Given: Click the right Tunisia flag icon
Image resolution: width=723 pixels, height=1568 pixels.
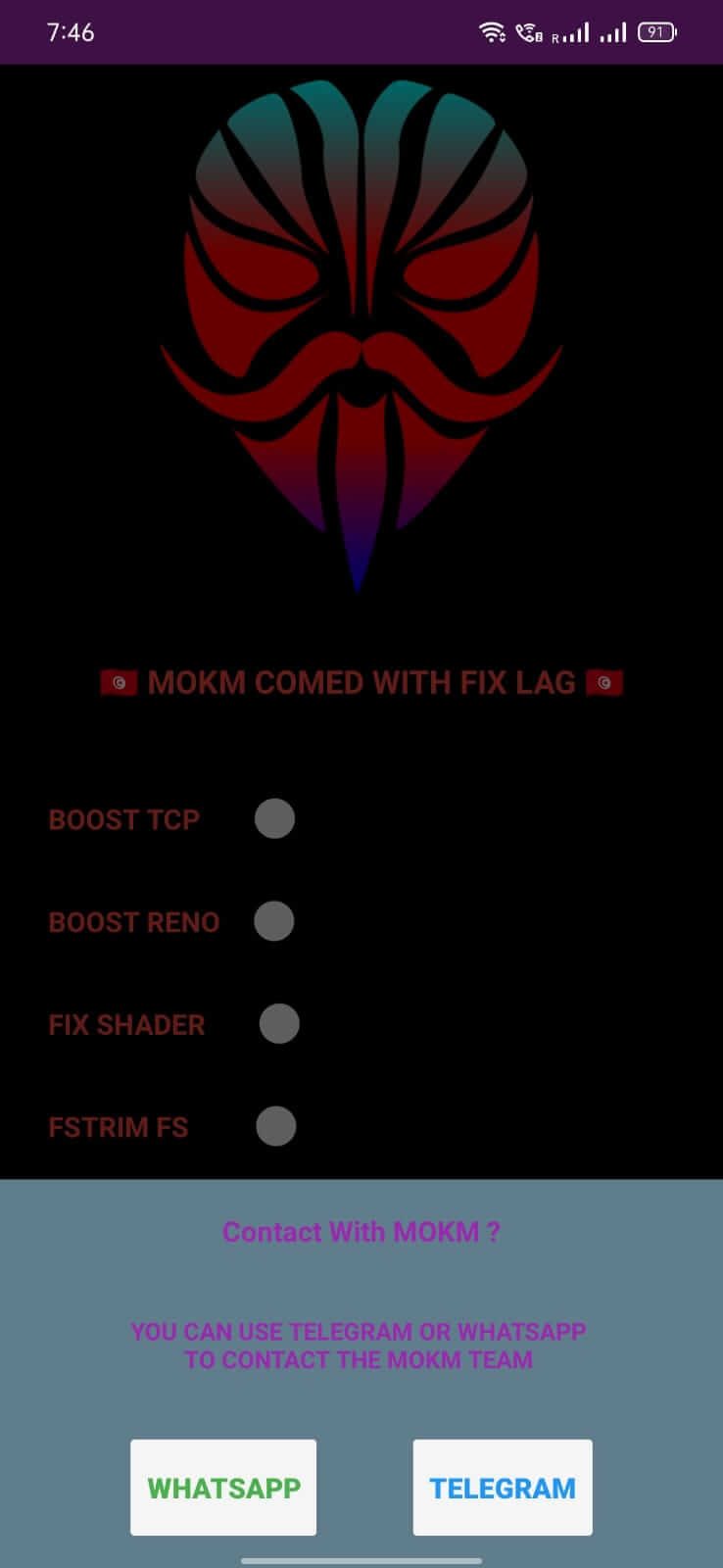Looking at the screenshot, I should 604,682.
